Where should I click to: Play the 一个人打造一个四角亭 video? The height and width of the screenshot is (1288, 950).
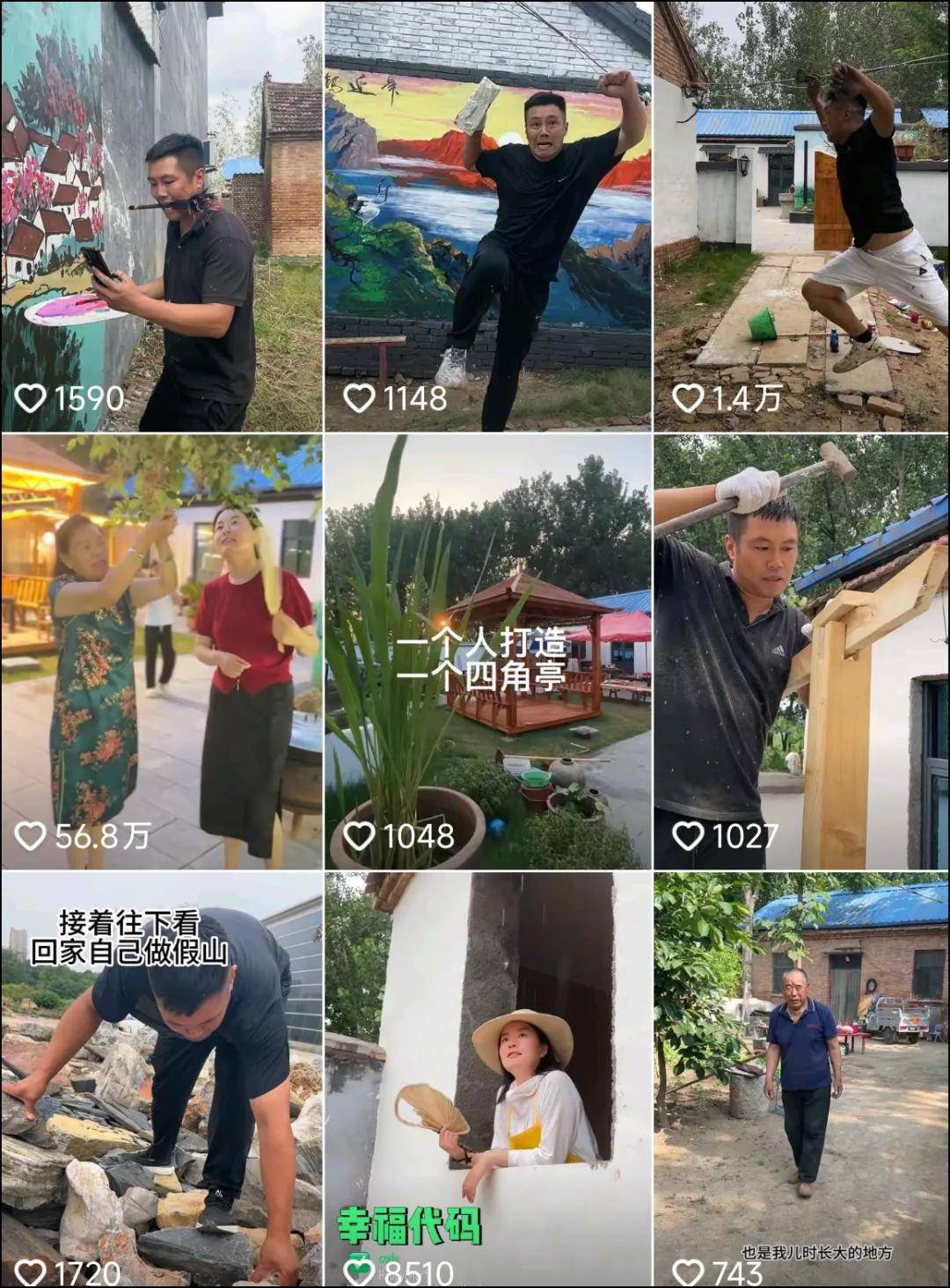point(488,651)
